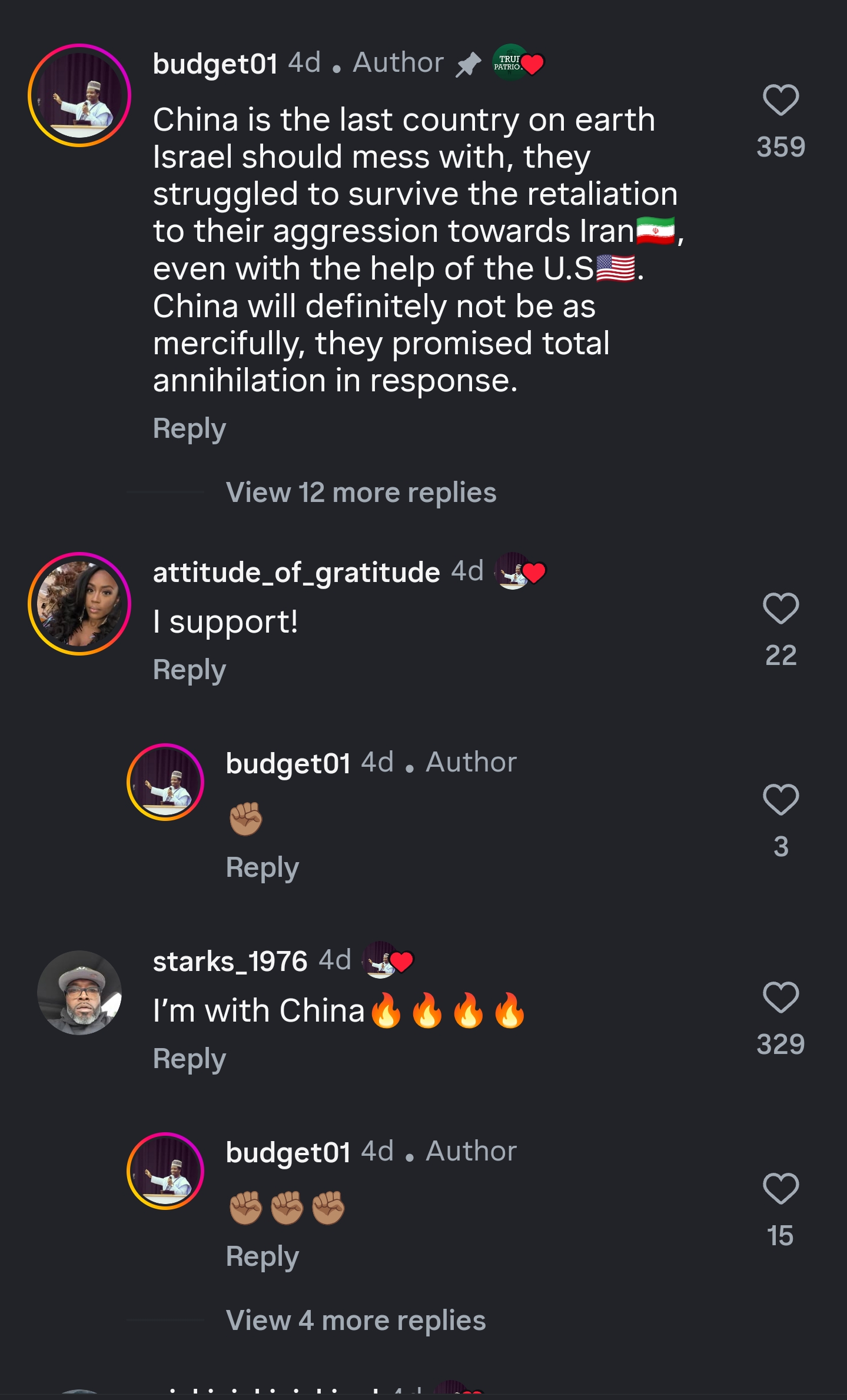This screenshot has width=847, height=1400.
Task: Reply to budget01's three fist emojis comment
Action: tap(263, 1256)
